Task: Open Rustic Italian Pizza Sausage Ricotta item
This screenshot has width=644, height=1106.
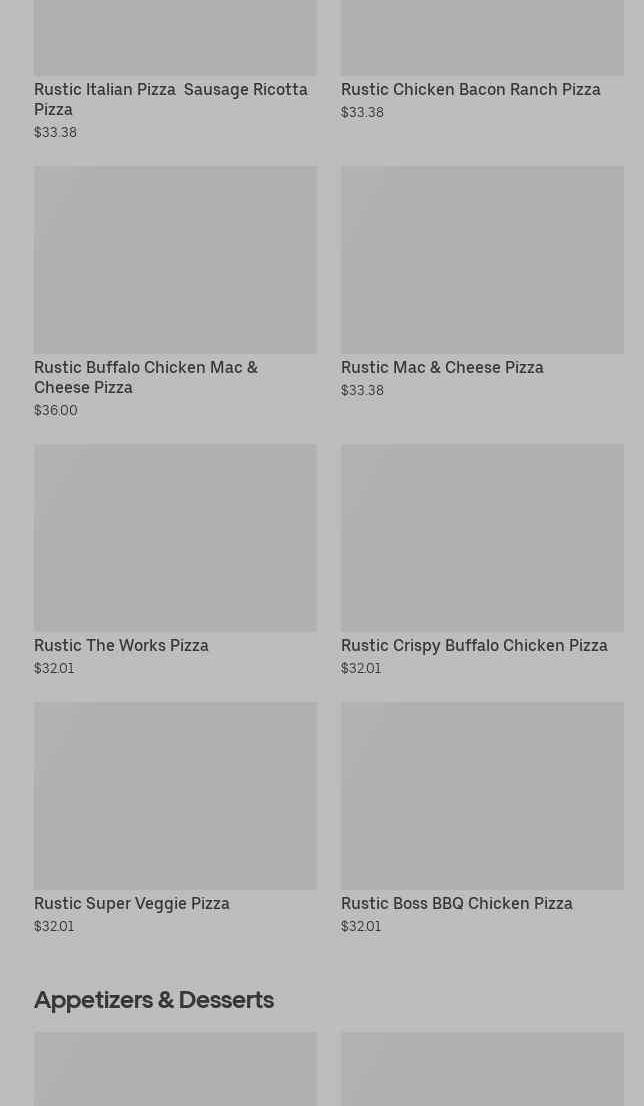Action: click(x=175, y=71)
